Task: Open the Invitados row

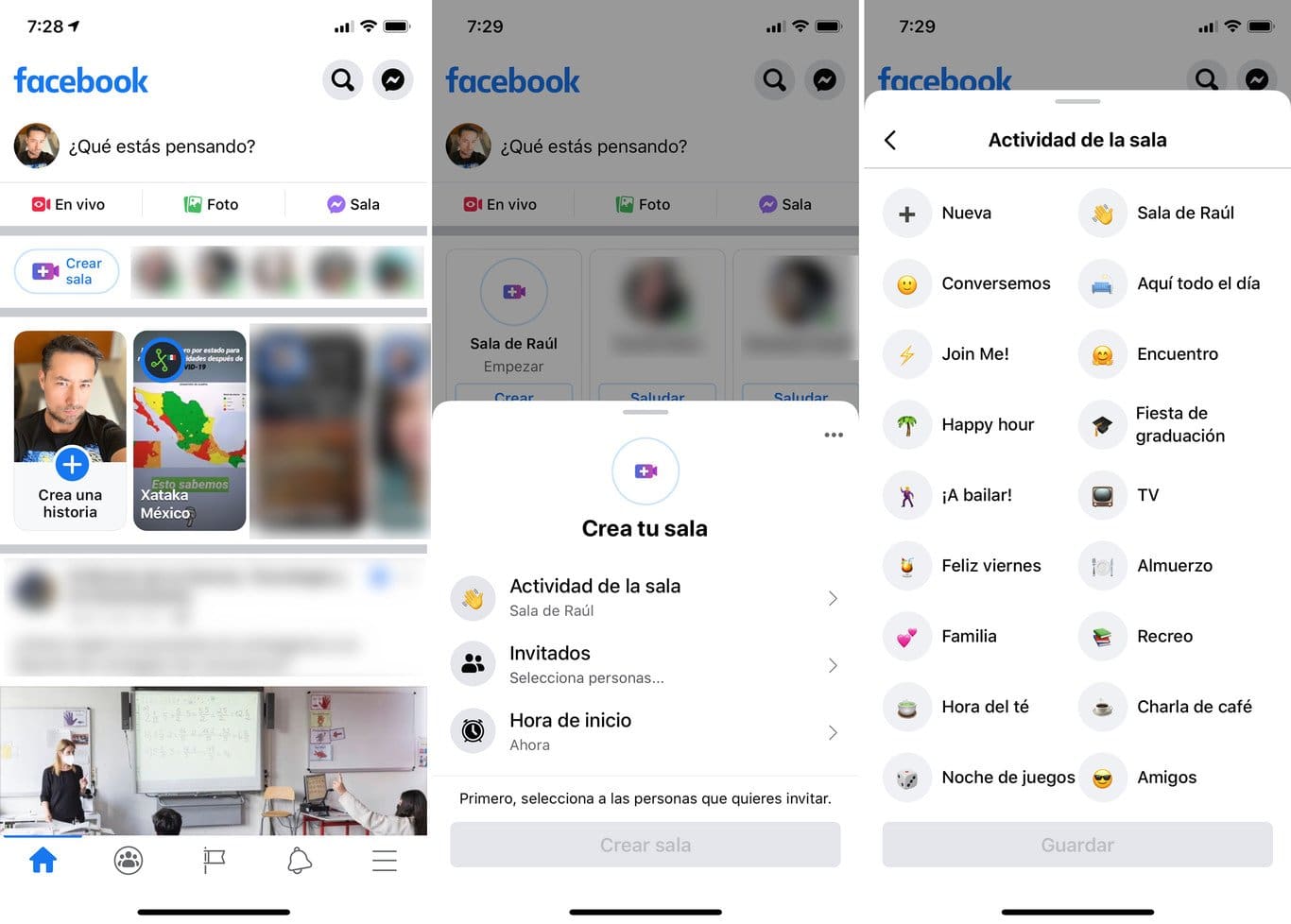Action: coord(645,664)
